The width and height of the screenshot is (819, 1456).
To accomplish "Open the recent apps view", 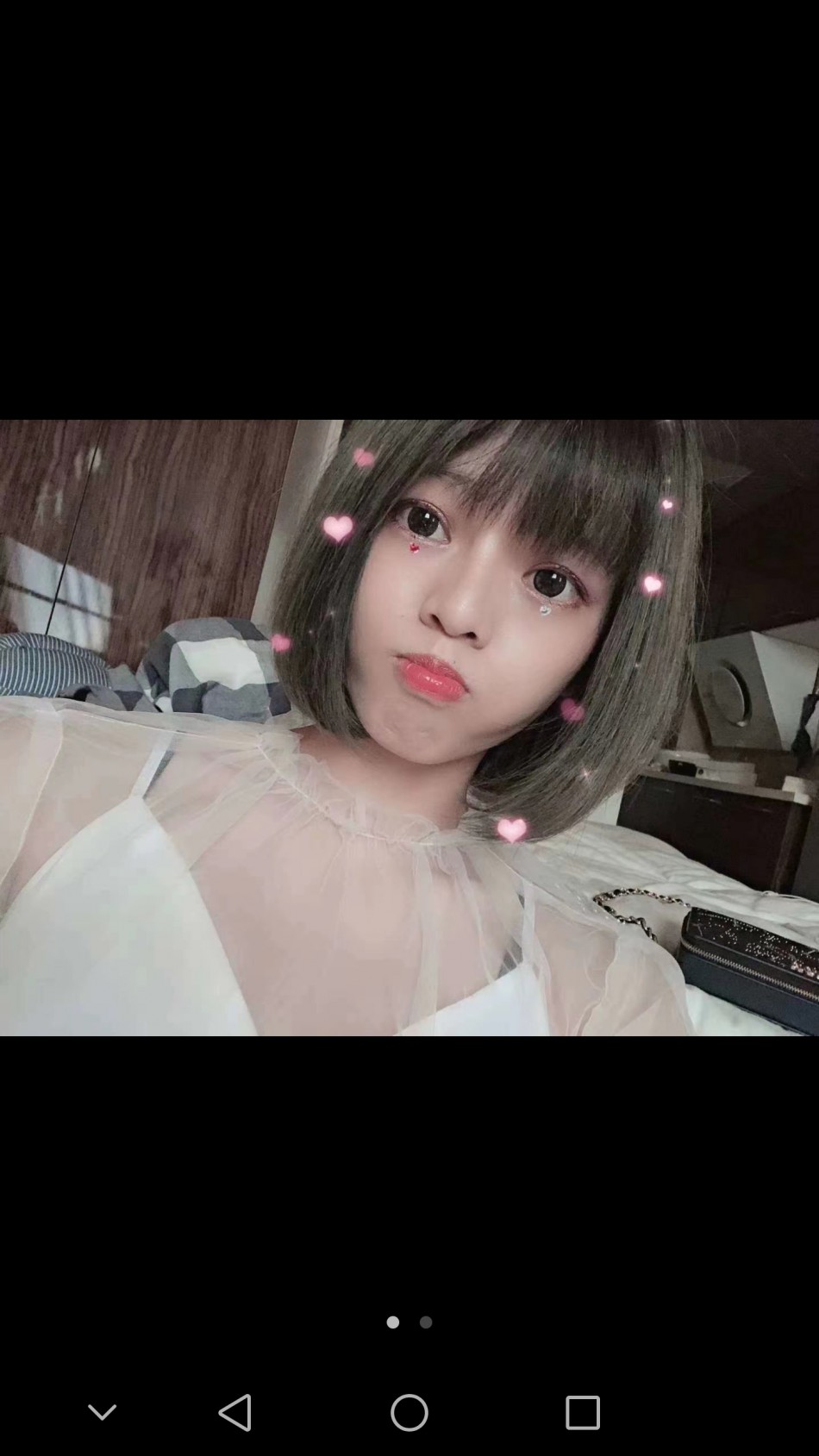I will [x=583, y=1413].
